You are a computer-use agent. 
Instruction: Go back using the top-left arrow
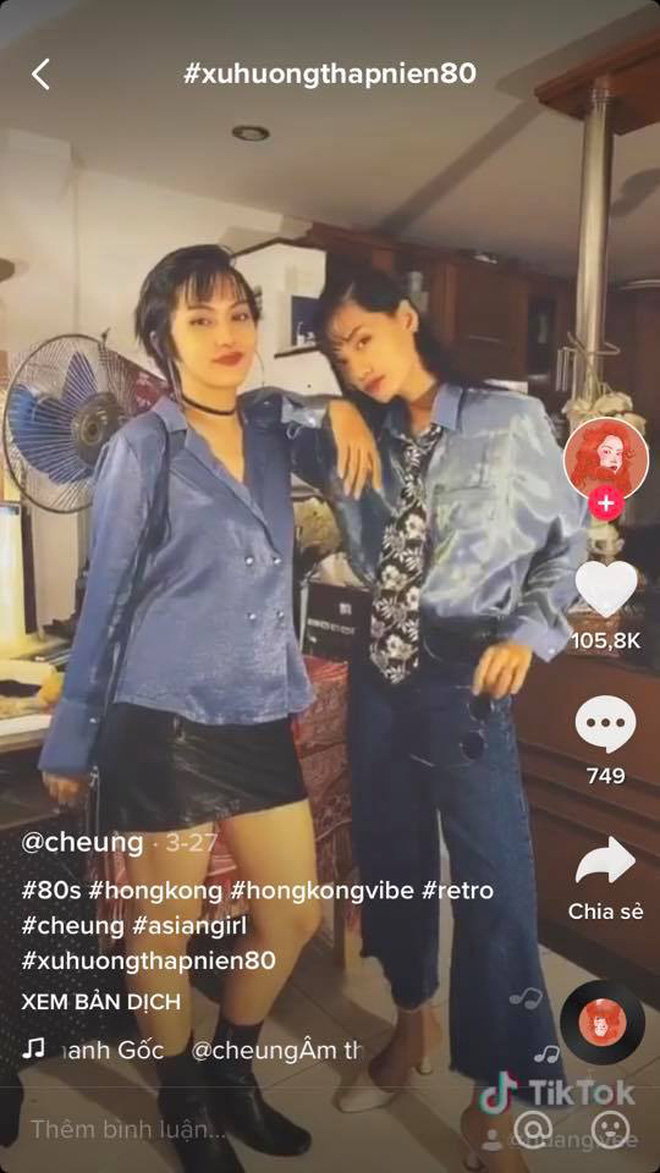click(40, 74)
